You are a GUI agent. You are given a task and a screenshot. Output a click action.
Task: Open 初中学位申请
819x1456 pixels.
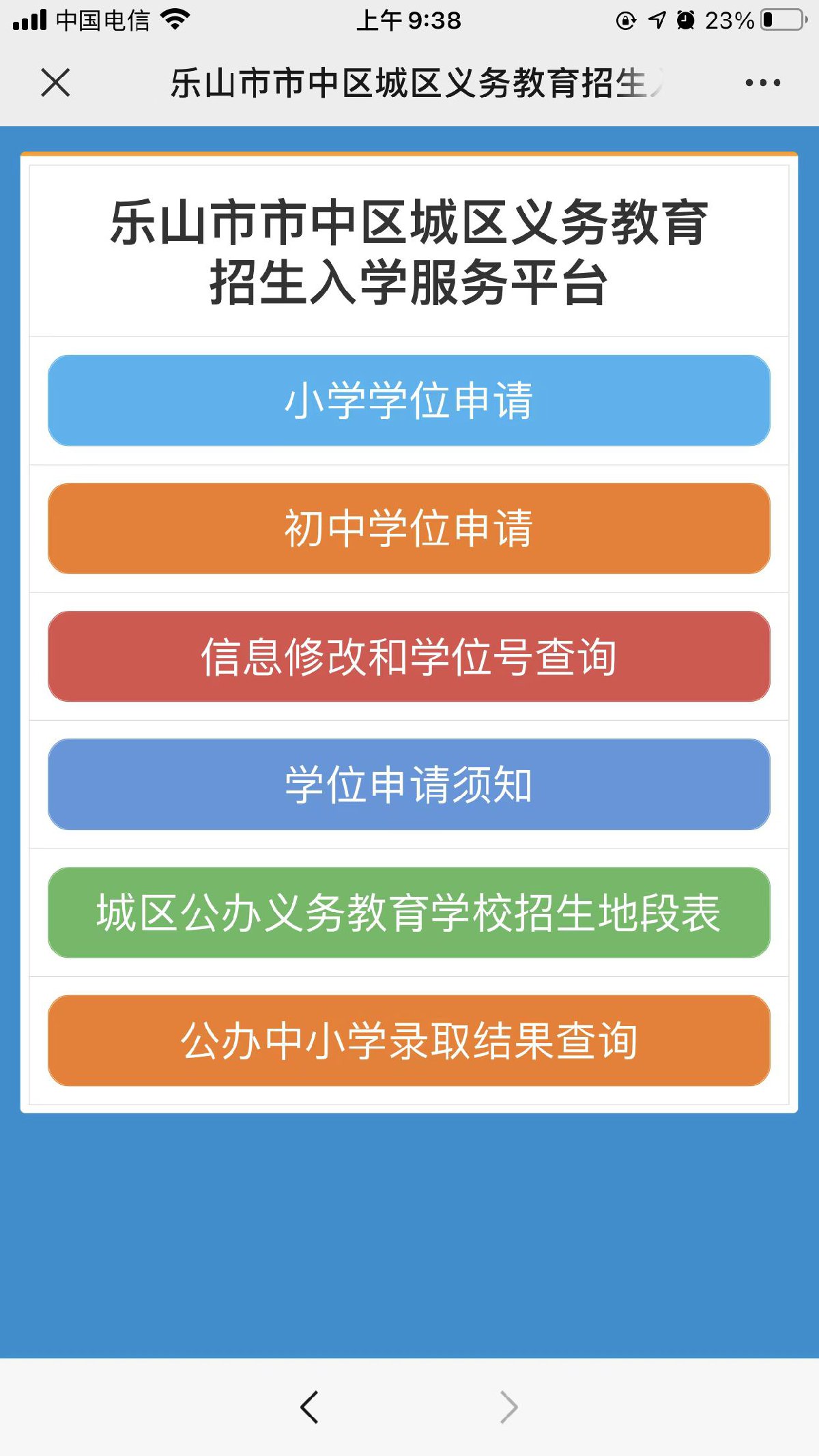(409, 528)
